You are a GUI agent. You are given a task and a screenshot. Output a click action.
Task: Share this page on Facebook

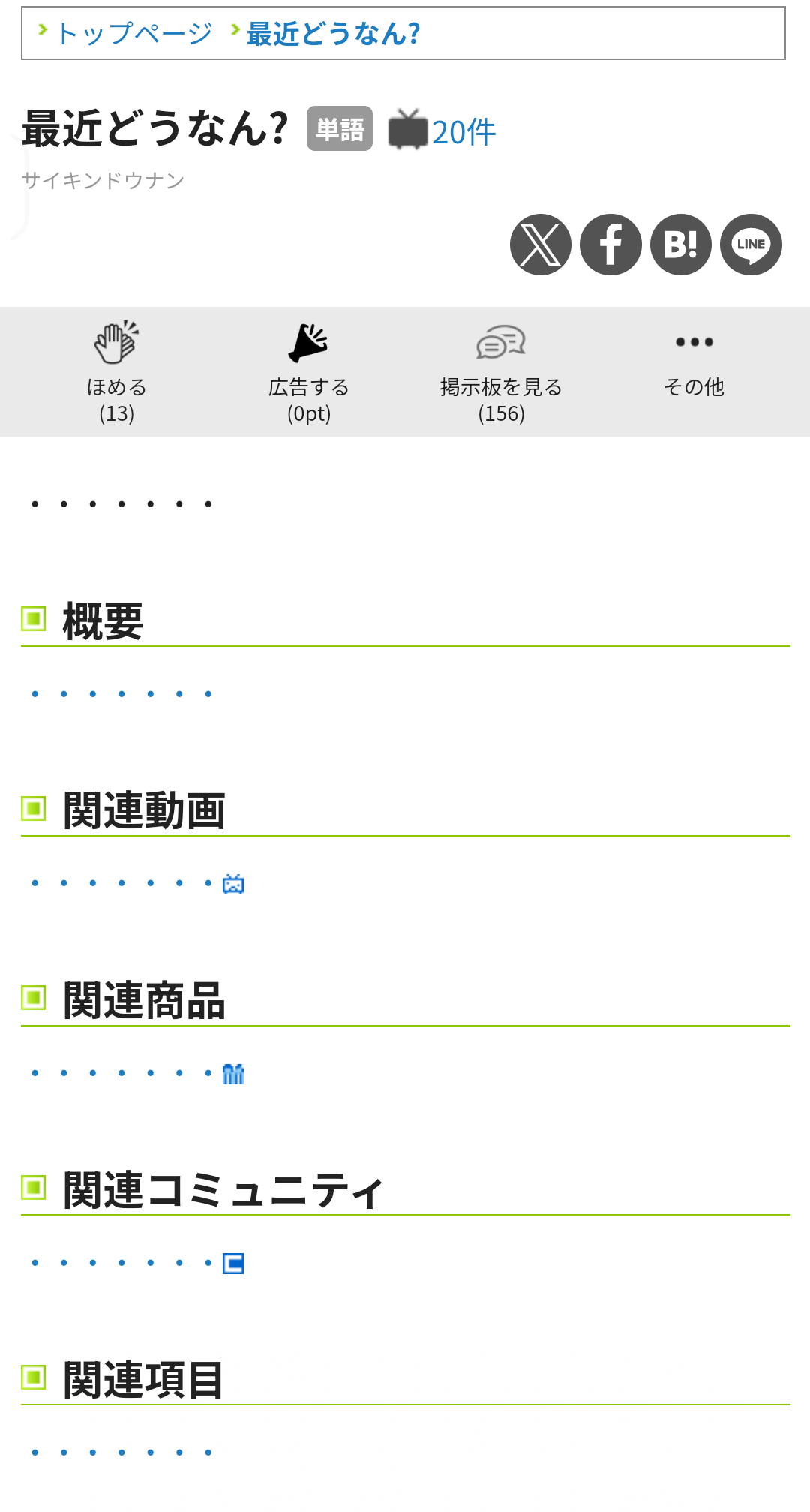[x=610, y=245]
